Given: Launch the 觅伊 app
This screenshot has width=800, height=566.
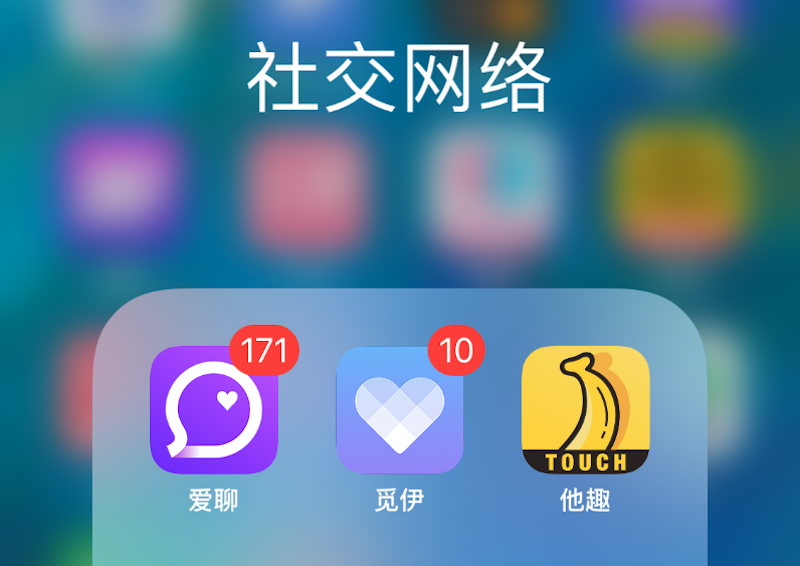Looking at the screenshot, I should click(x=399, y=409).
